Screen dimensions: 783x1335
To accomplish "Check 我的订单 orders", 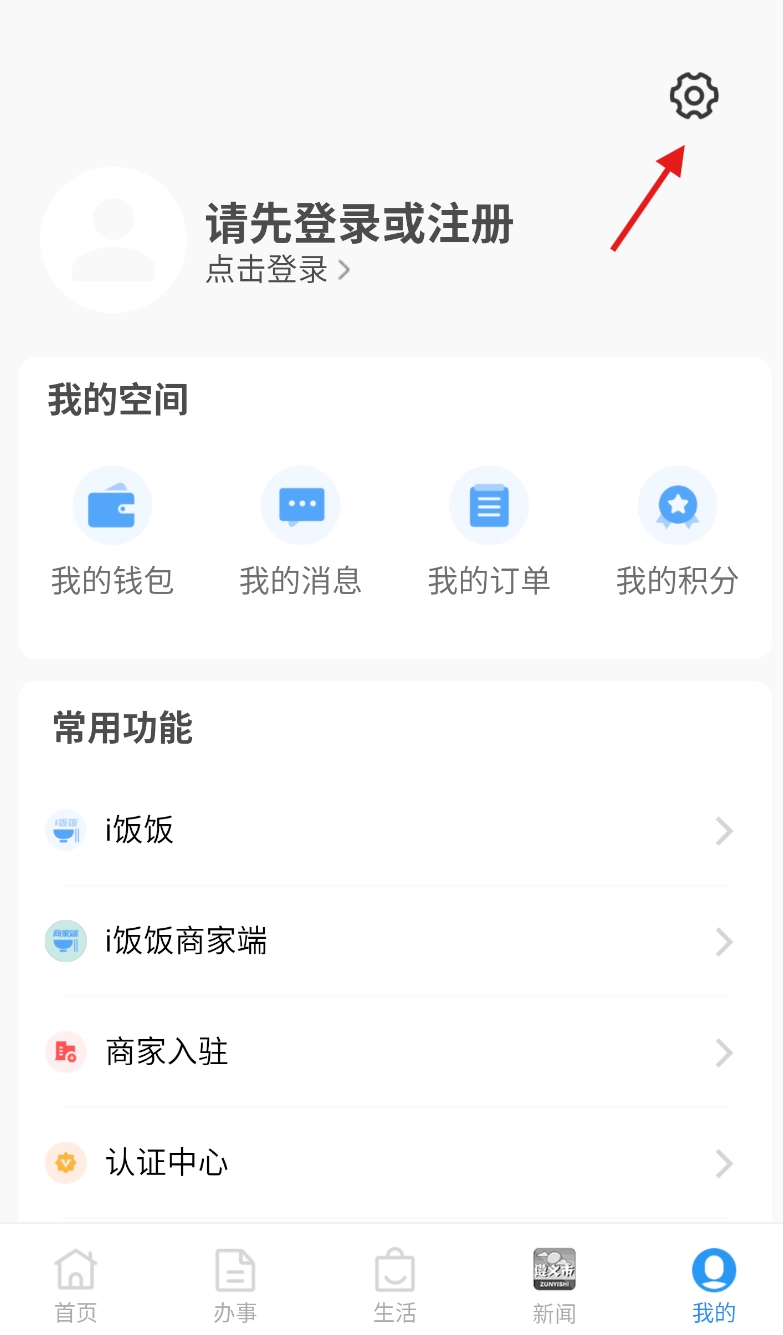I will 489,531.
